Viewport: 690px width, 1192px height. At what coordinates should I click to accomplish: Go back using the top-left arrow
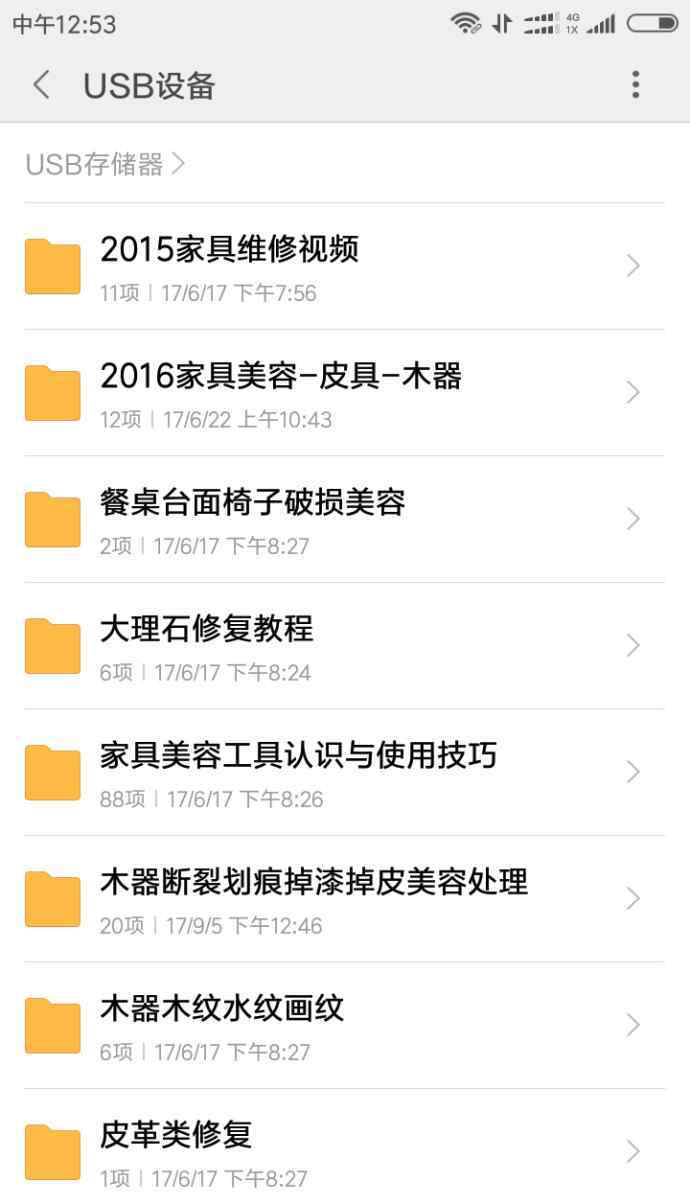tap(43, 84)
